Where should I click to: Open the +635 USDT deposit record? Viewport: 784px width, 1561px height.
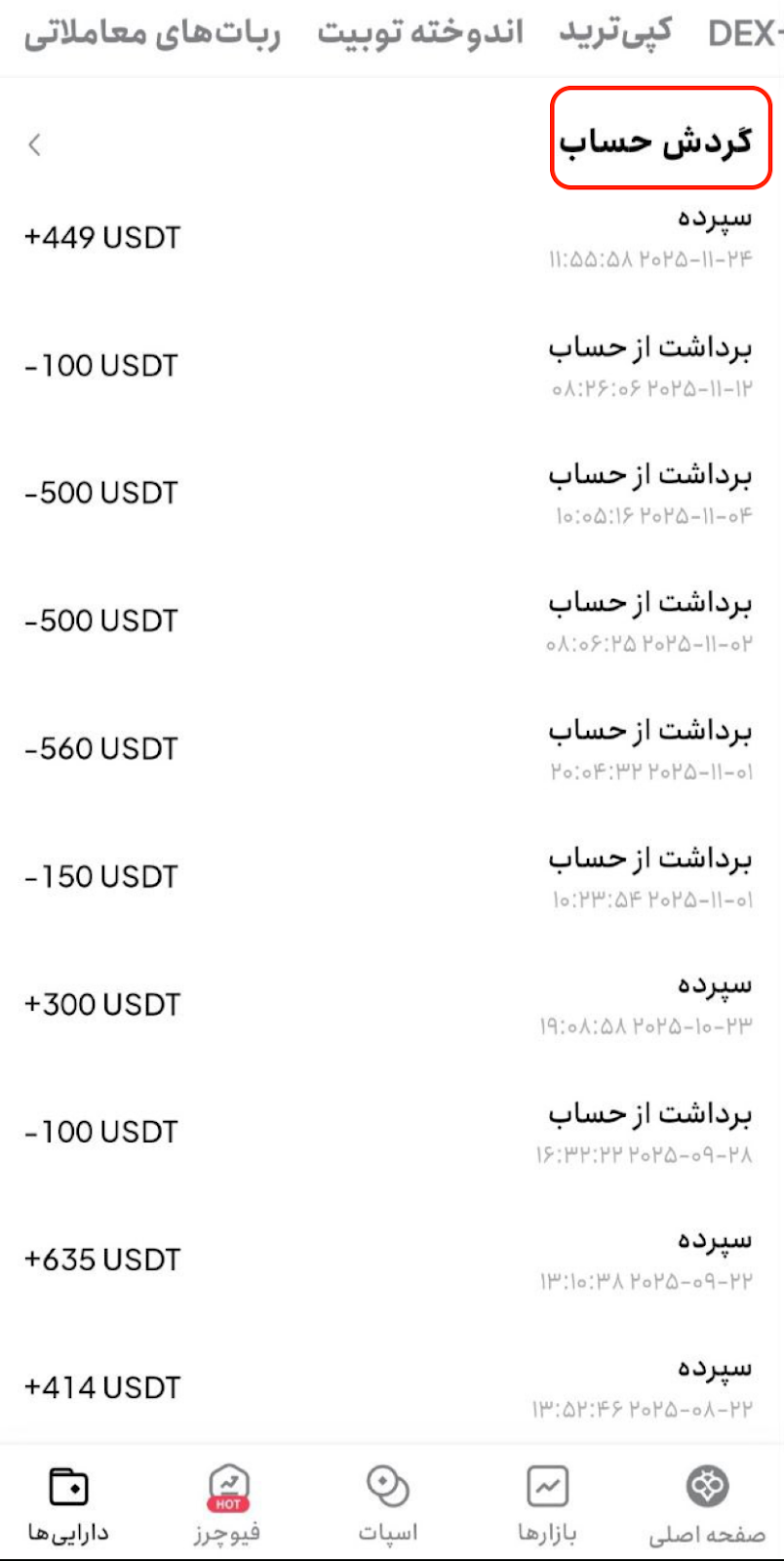point(390,1260)
